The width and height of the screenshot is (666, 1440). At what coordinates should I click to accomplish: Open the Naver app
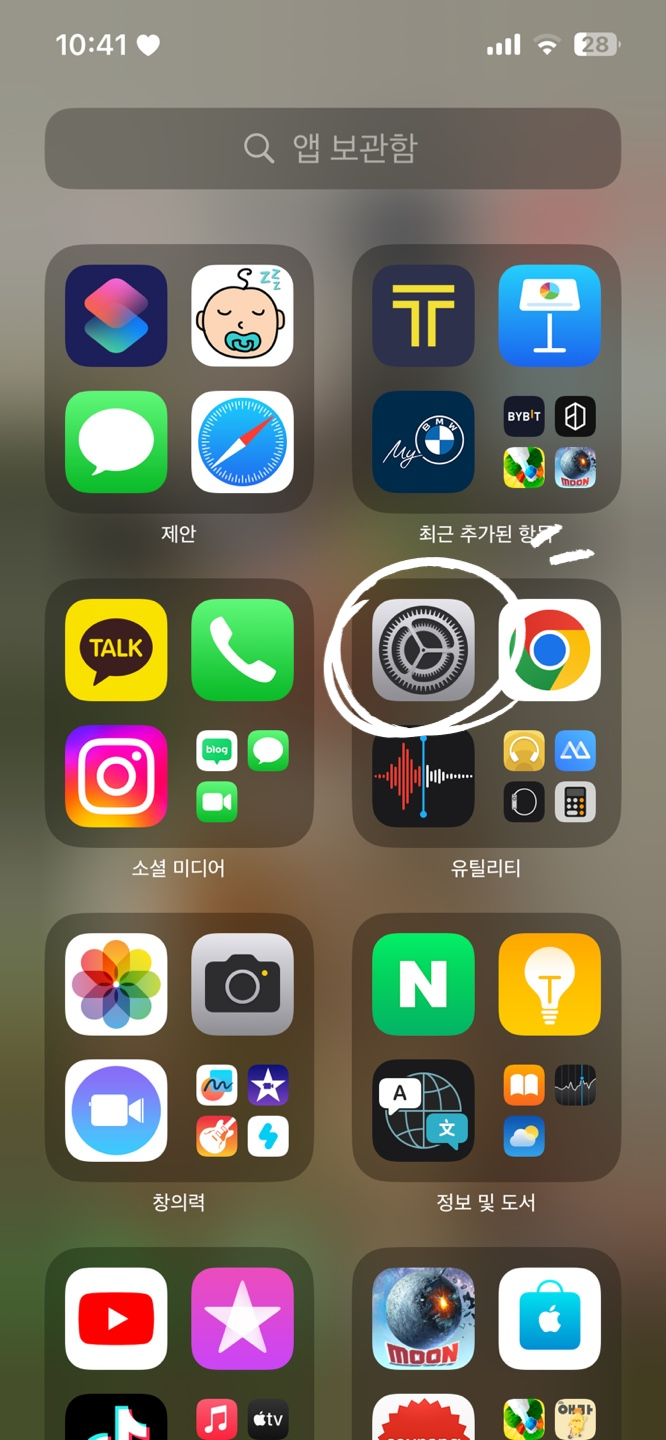click(x=423, y=984)
